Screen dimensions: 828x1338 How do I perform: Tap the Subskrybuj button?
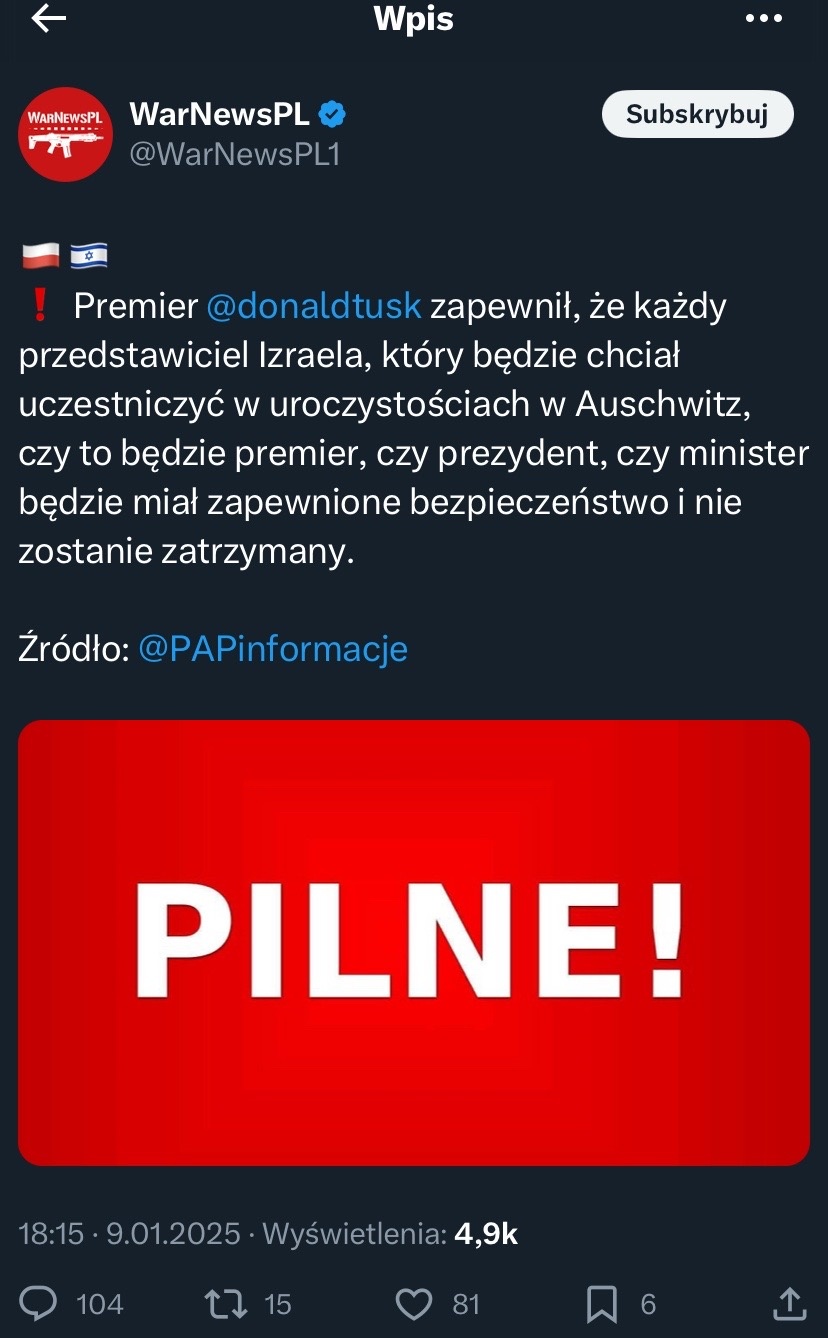pyautogui.click(x=697, y=114)
